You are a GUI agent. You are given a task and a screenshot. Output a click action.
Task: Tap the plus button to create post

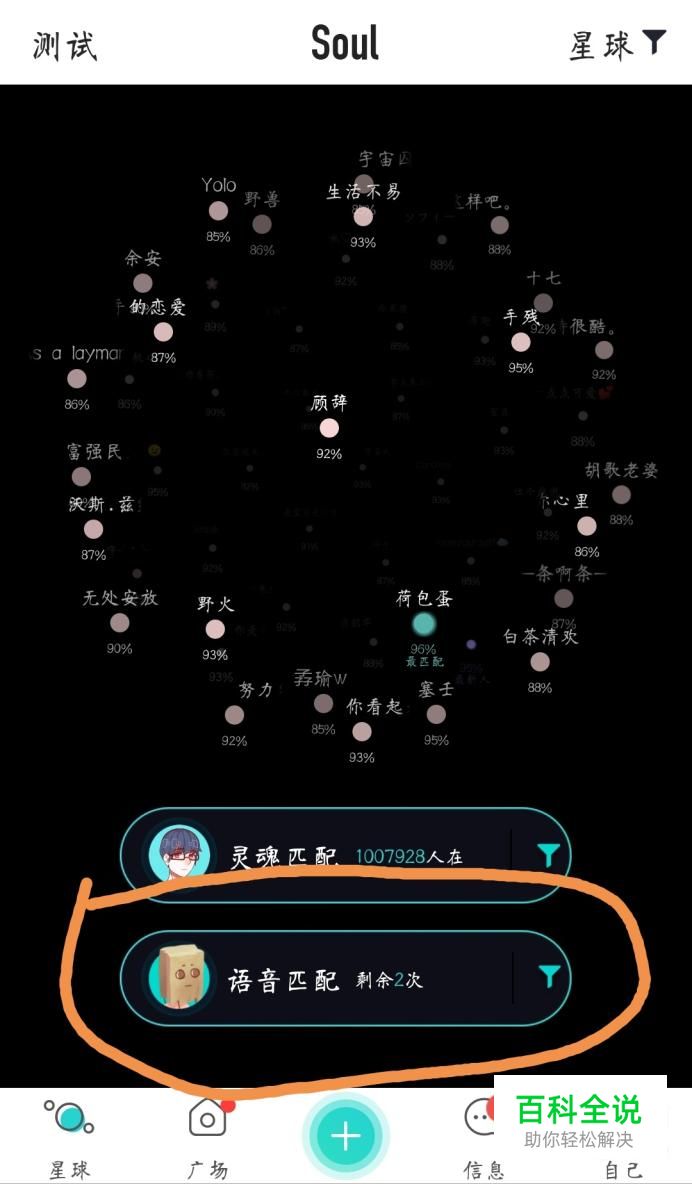click(x=346, y=1137)
